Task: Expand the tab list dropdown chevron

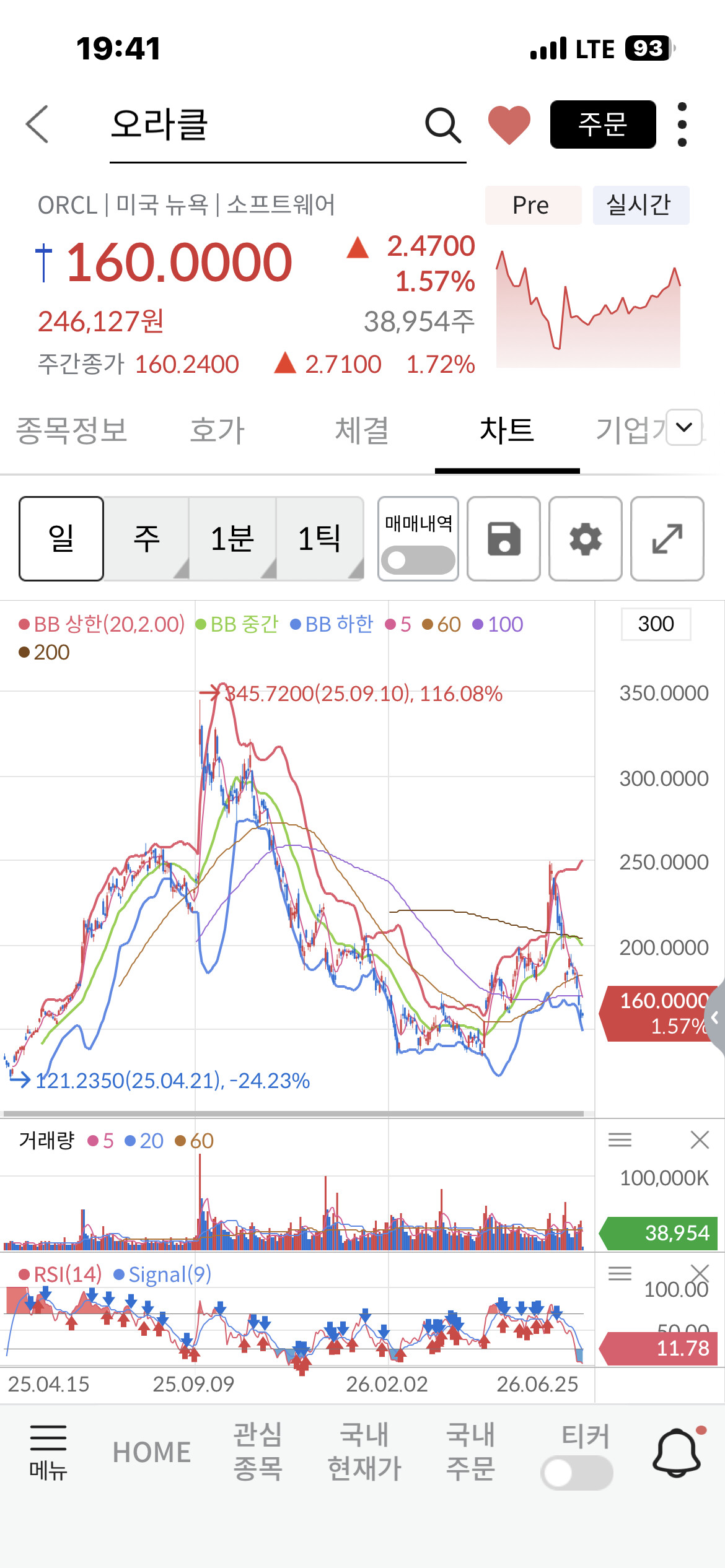Action: click(684, 427)
